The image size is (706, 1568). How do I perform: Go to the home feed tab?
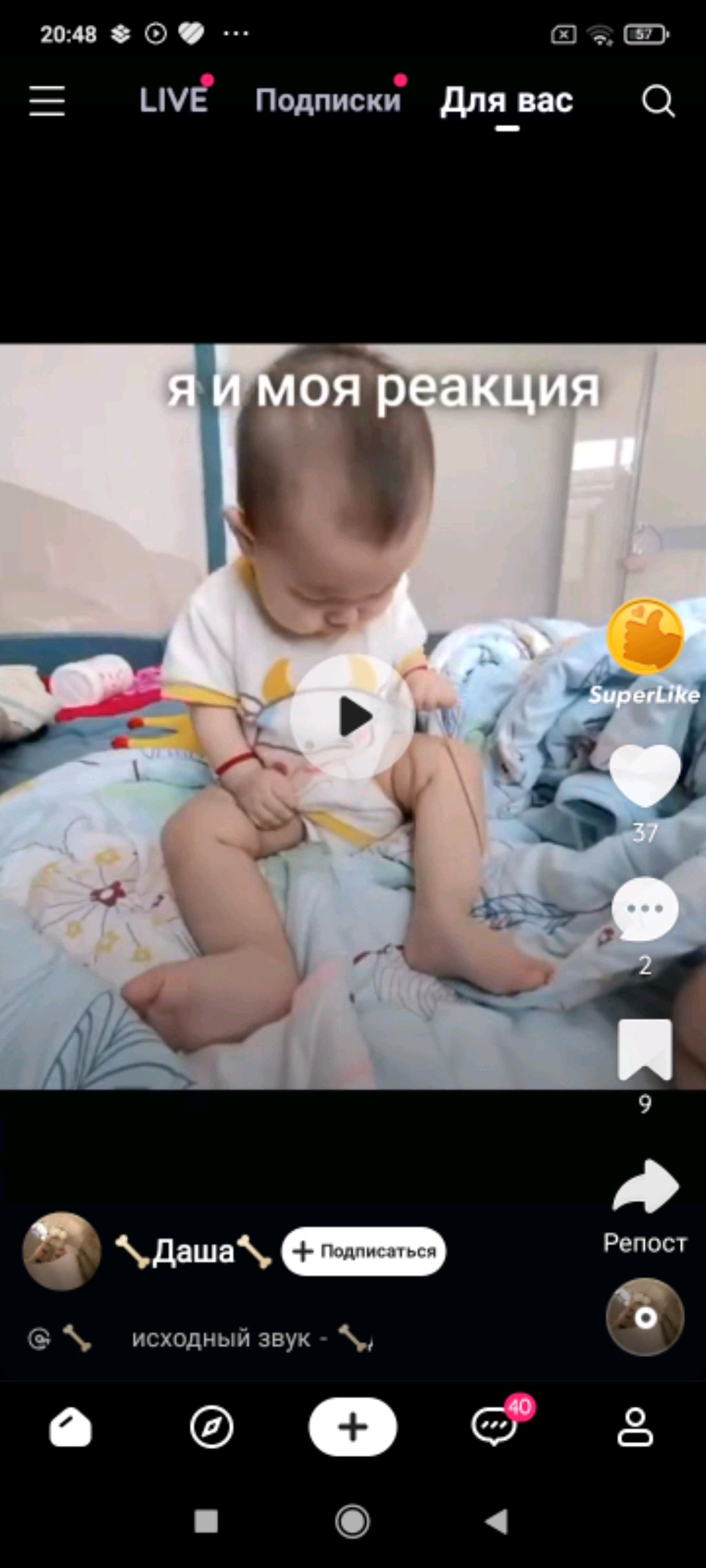point(70,1427)
